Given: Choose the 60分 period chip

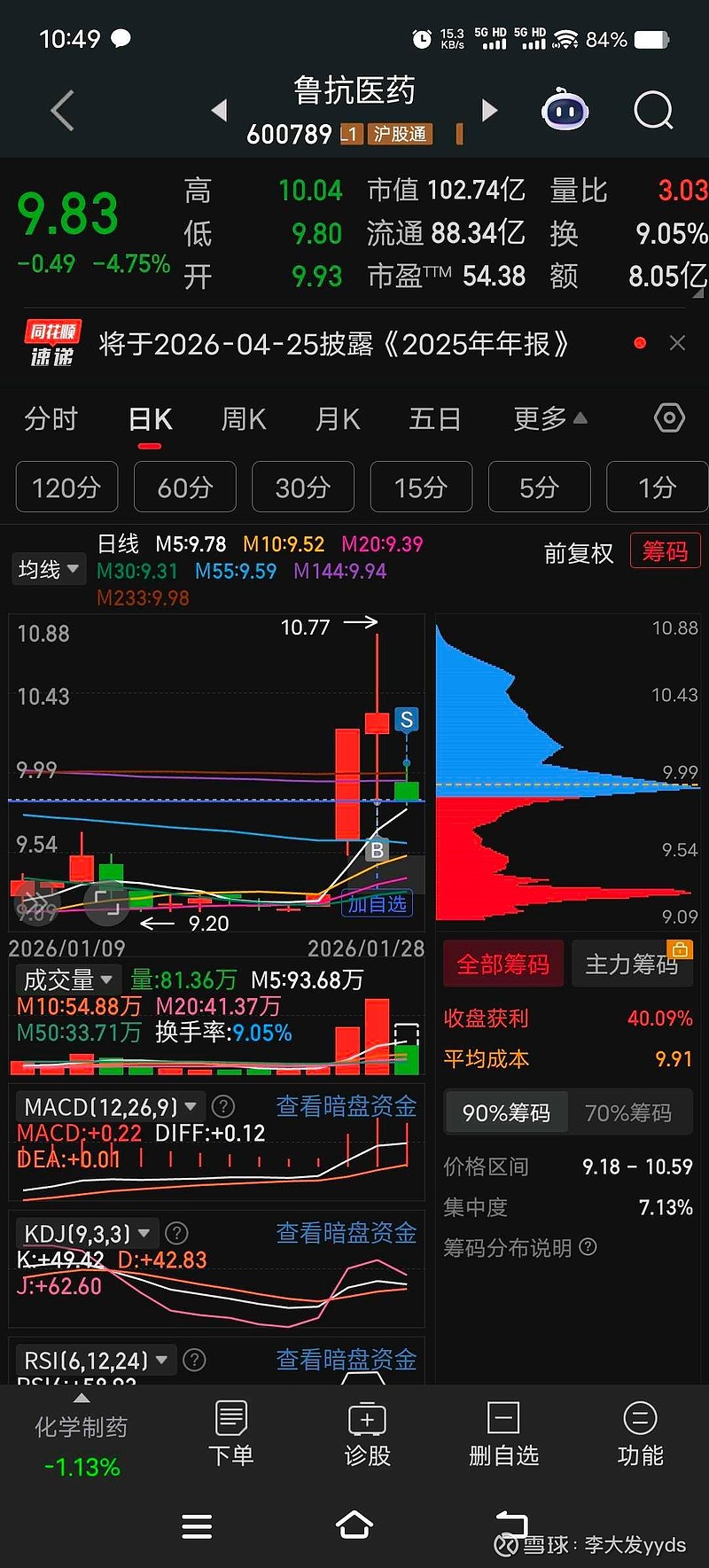Looking at the screenshot, I should tap(184, 487).
